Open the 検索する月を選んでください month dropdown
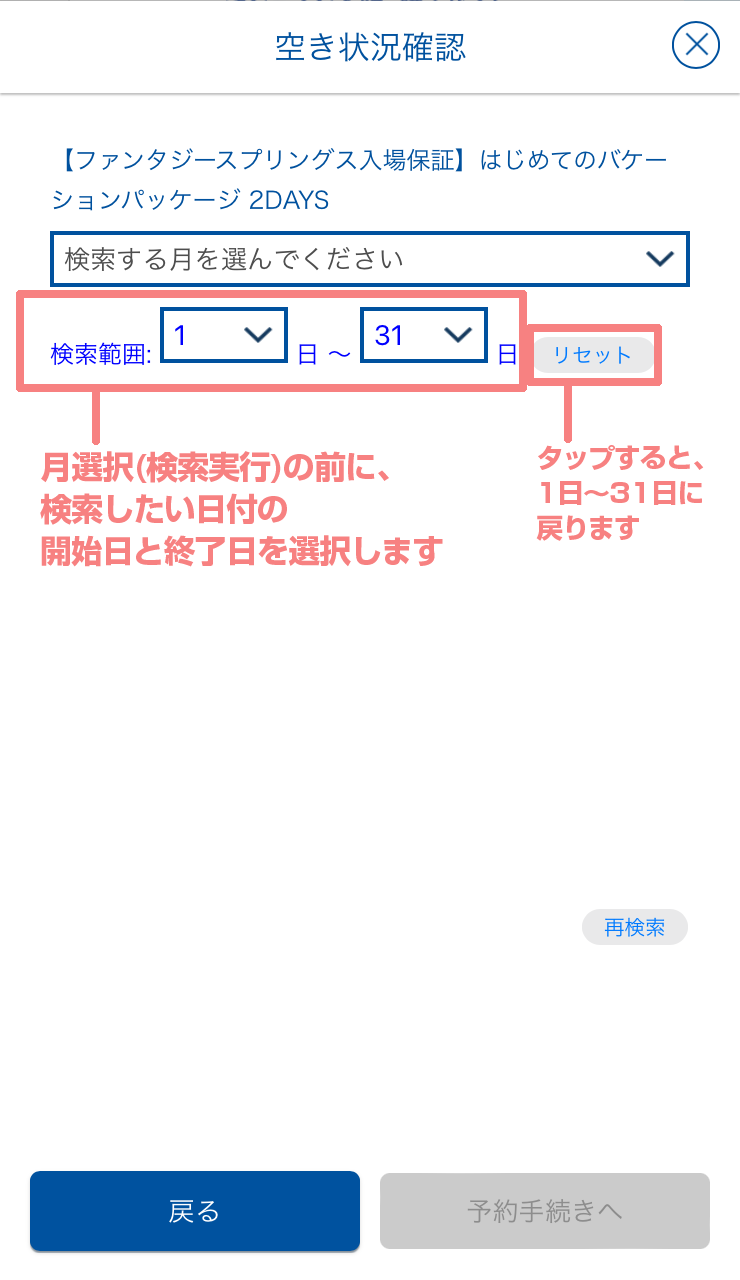Image resolution: width=740 pixels, height=1280 pixels. (369, 259)
